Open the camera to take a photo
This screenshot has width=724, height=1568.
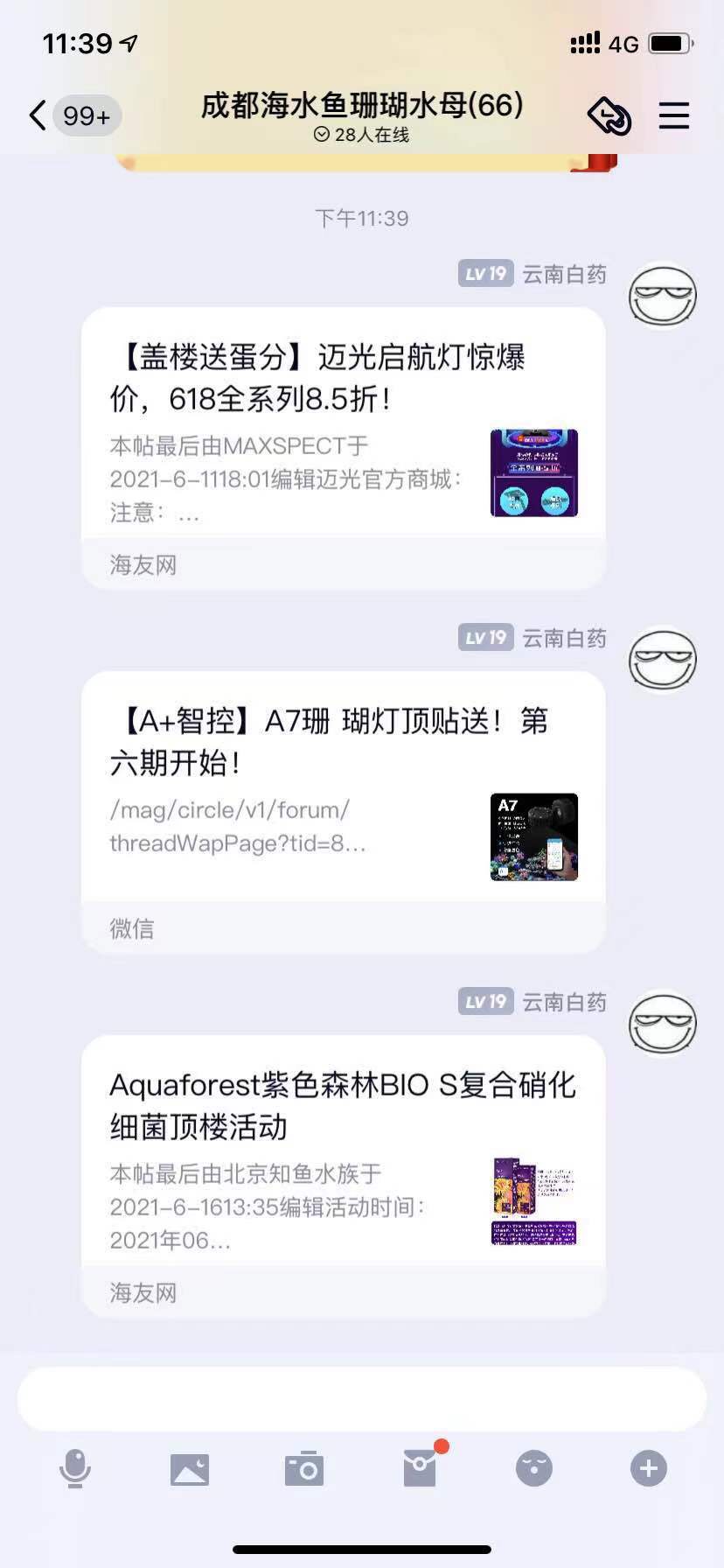click(x=304, y=1469)
